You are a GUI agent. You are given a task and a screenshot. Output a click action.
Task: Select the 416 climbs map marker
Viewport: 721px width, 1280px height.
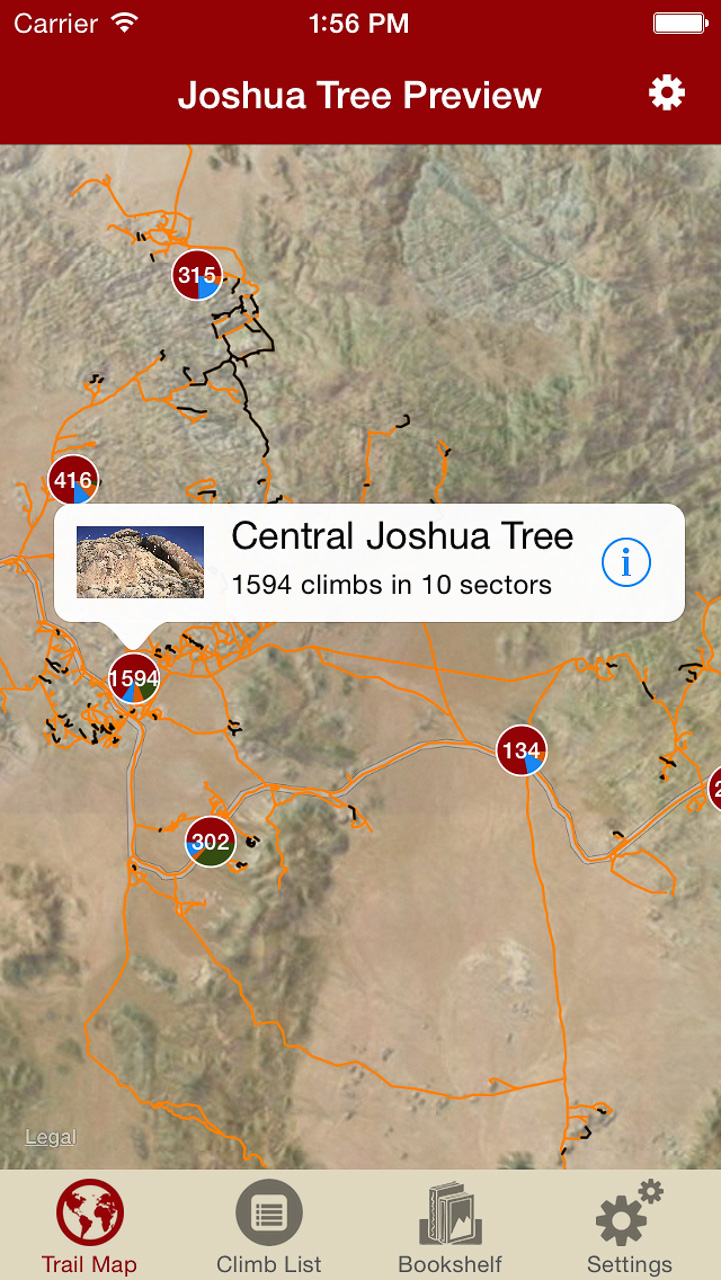point(73,481)
